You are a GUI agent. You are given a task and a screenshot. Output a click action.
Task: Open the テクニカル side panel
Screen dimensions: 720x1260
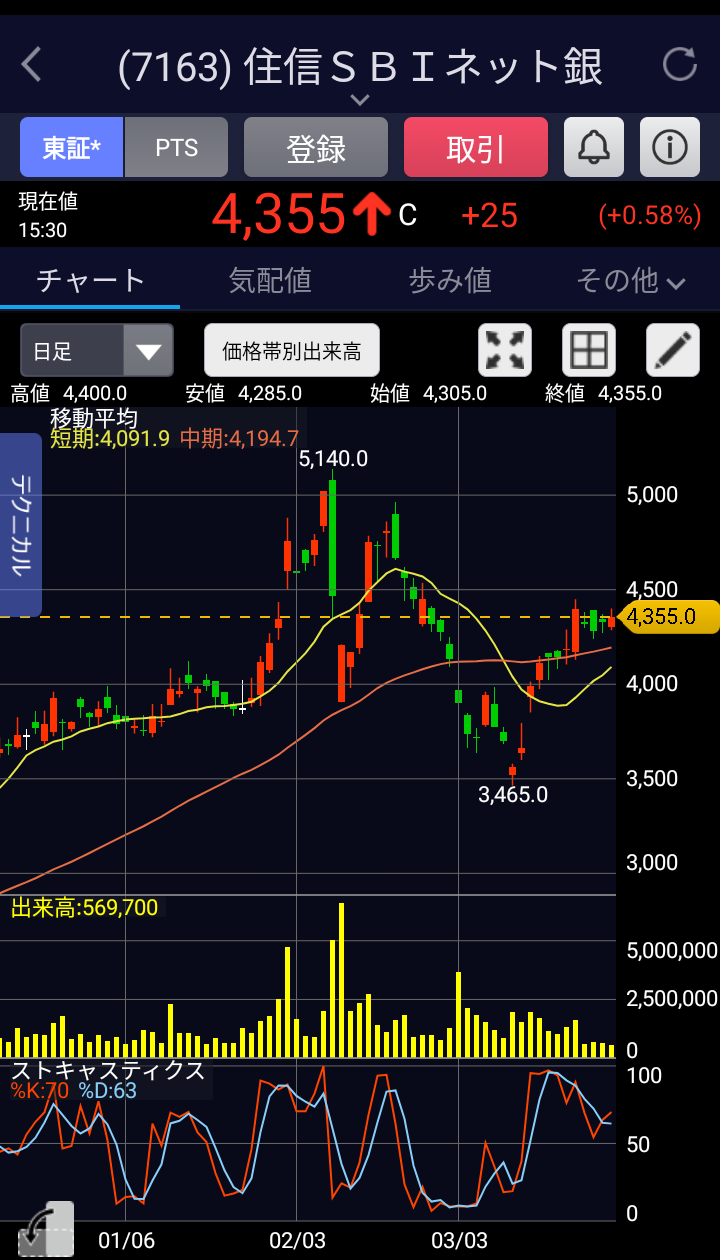click(20, 524)
